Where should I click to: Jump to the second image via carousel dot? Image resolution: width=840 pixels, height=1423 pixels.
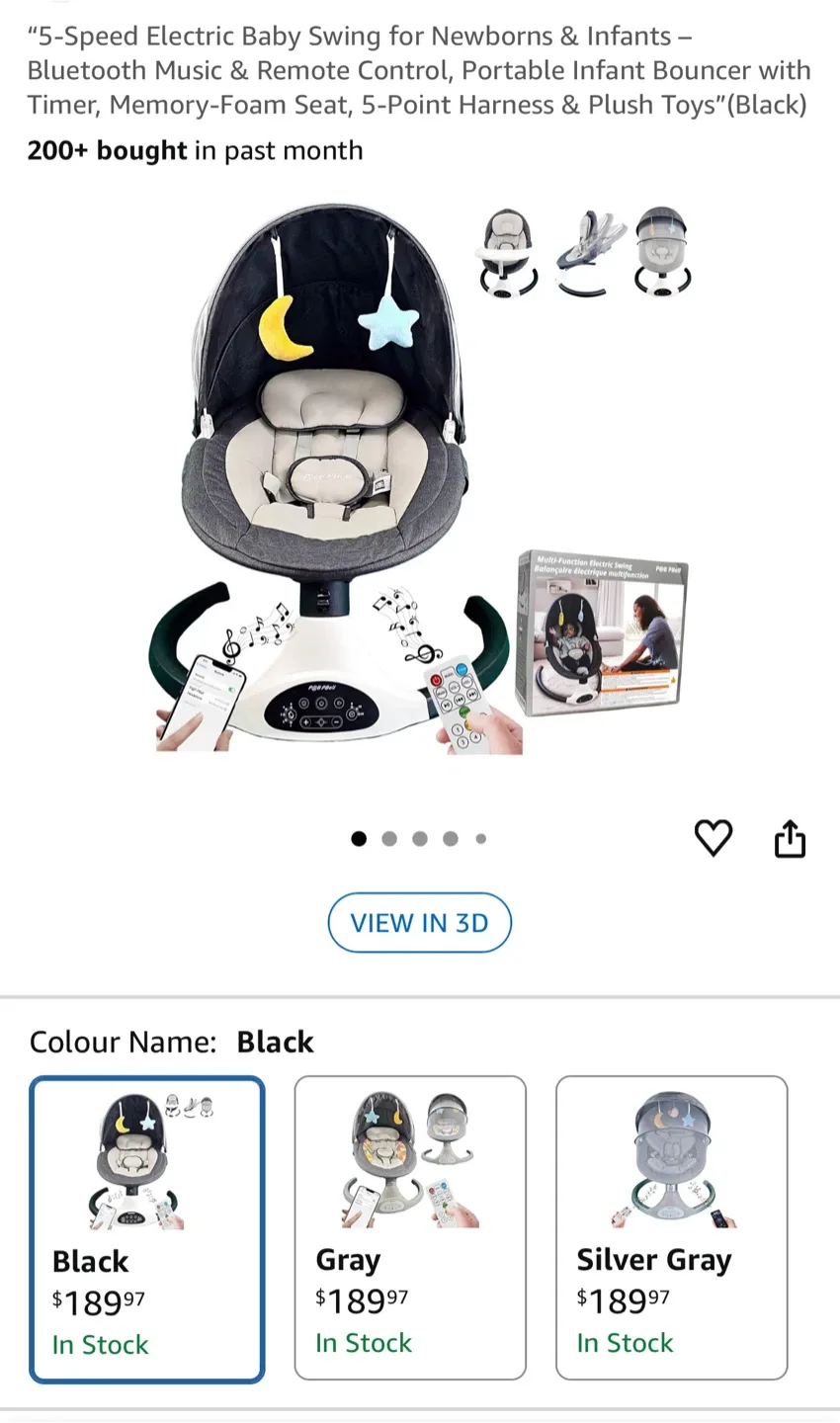click(389, 838)
